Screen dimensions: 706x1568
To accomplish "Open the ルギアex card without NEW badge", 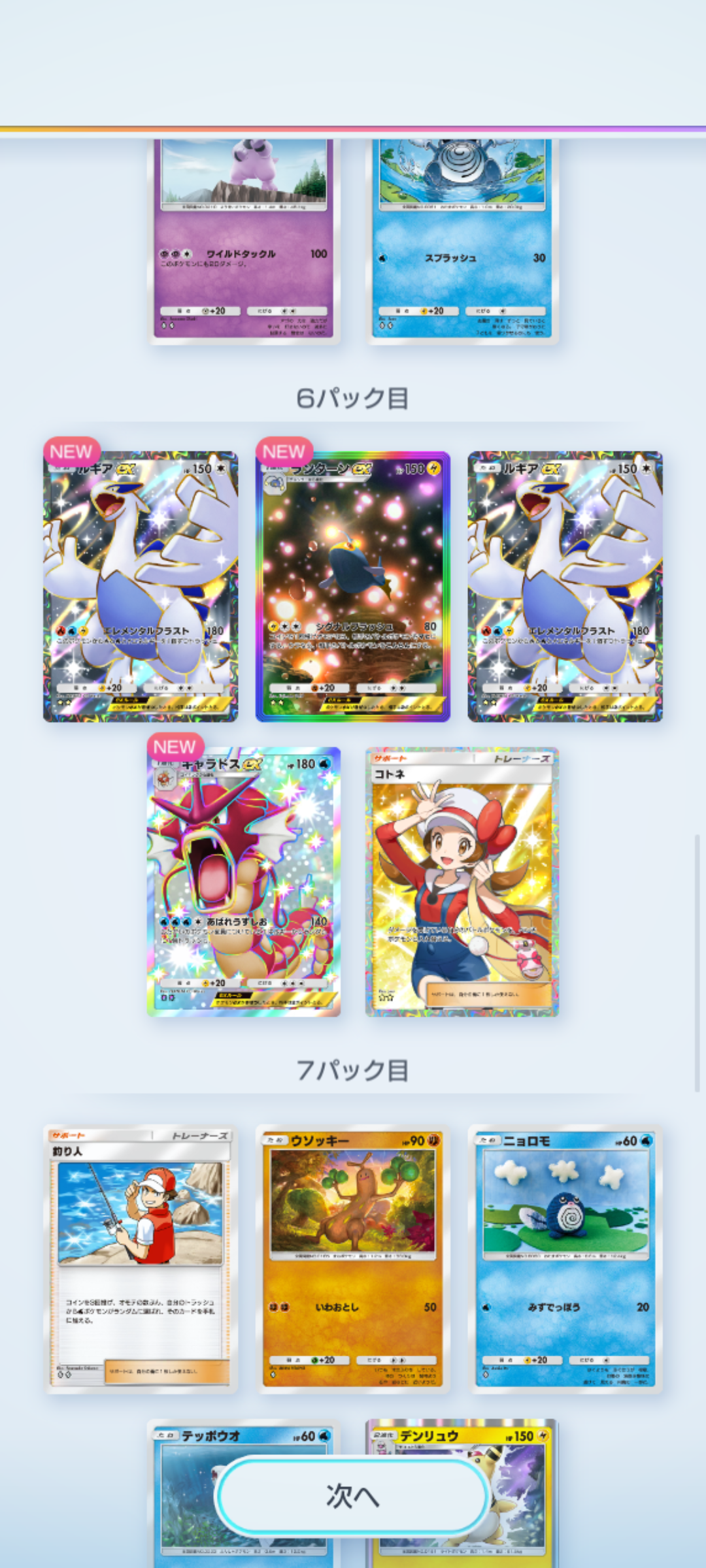I will pyautogui.click(x=565, y=586).
